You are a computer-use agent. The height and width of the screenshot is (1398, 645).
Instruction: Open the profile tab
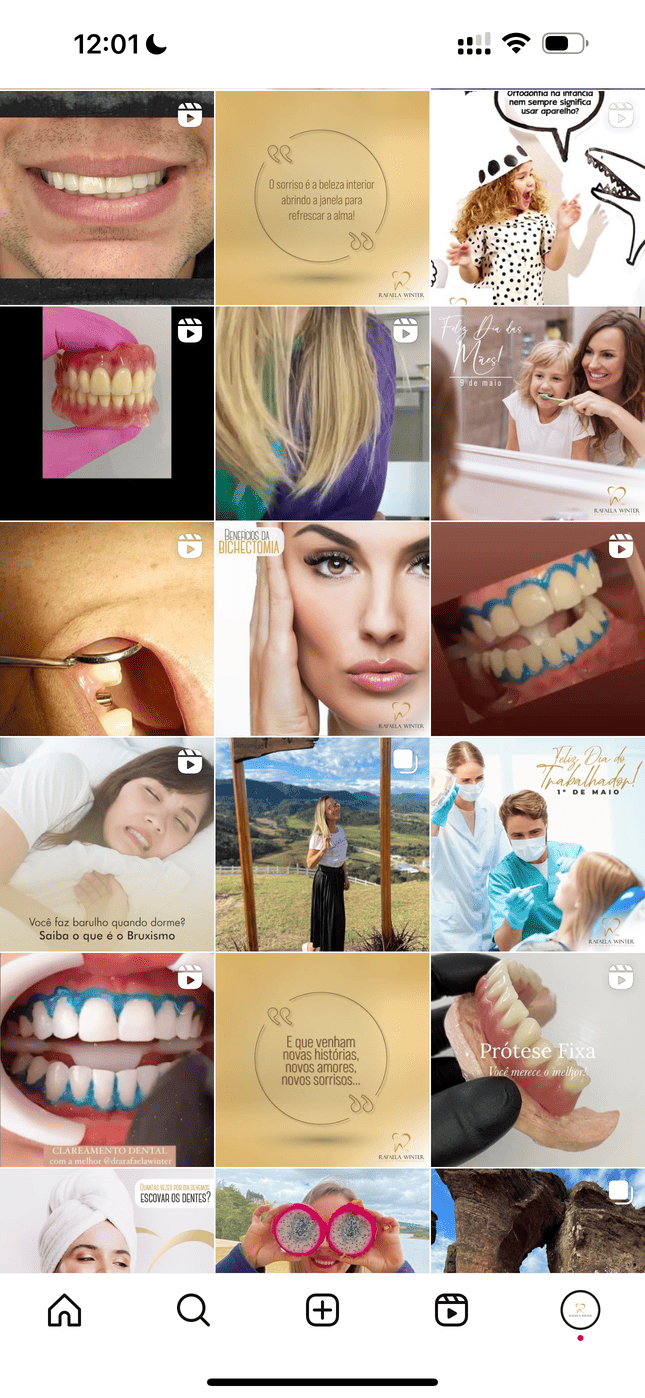[580, 1309]
